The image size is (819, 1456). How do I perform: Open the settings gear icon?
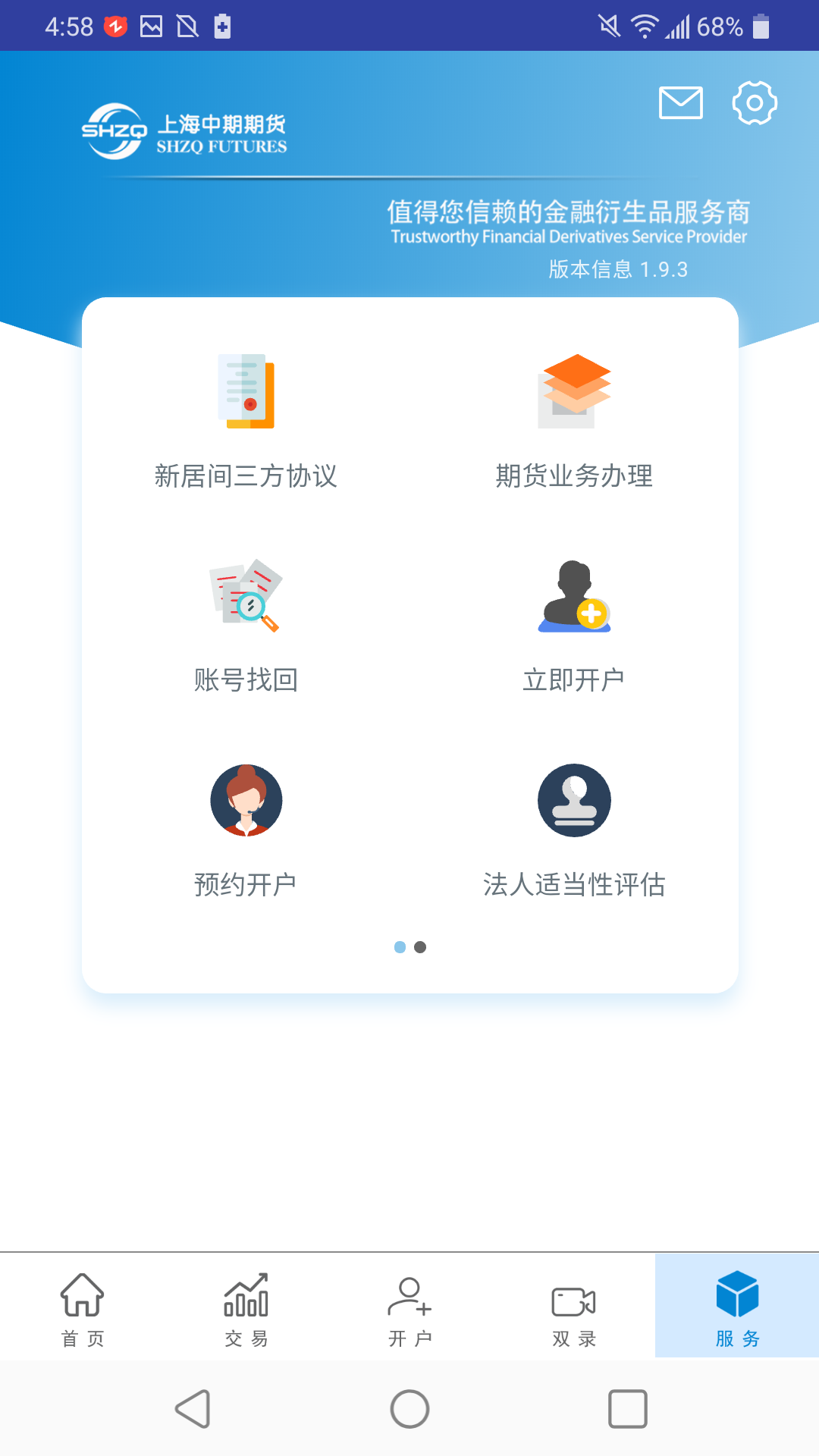(x=754, y=103)
